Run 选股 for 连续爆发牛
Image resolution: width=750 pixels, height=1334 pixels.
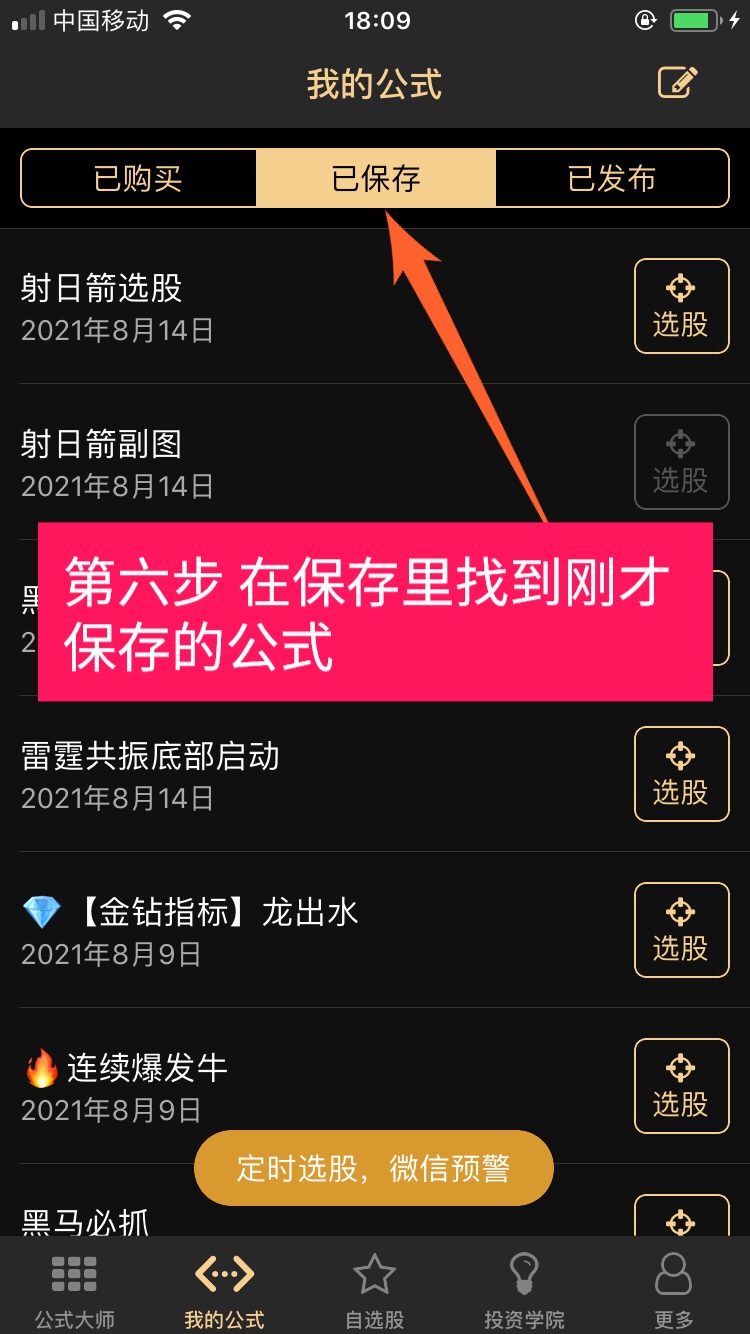[x=681, y=1086]
